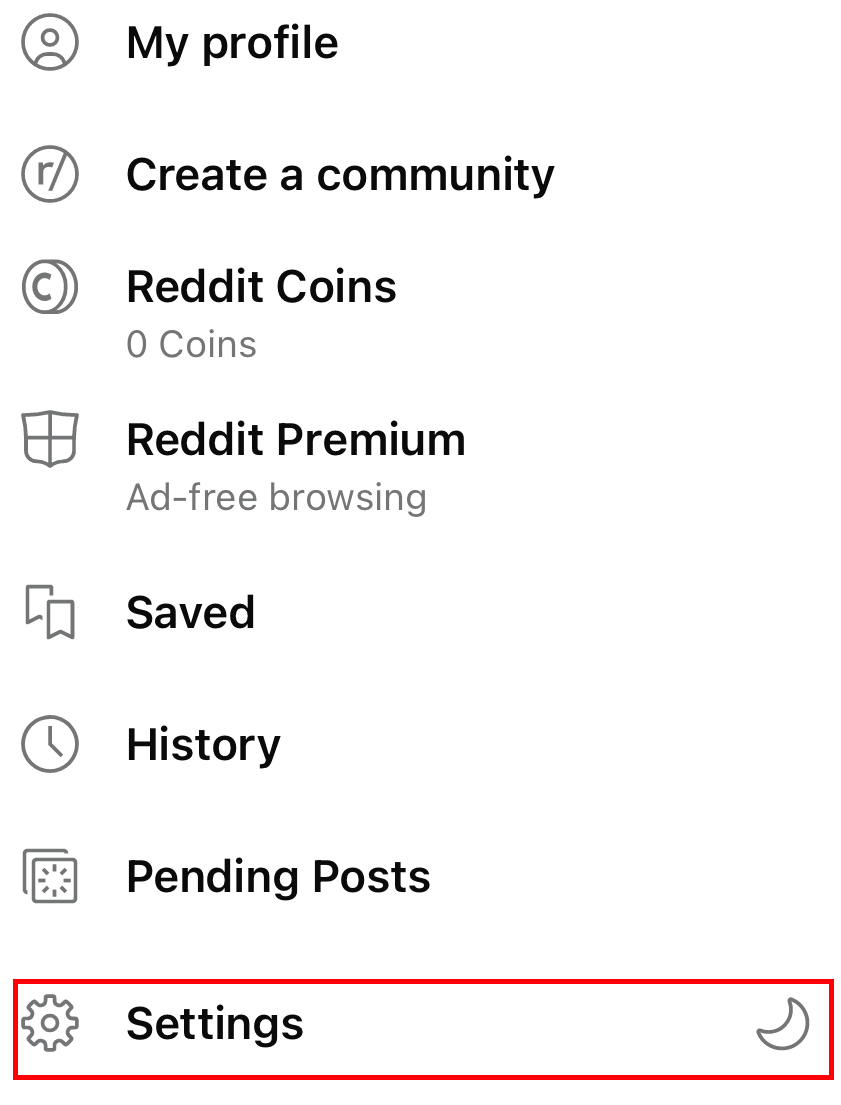Click the Pending Posts timer icon
The image size is (841, 1105).
[x=49, y=877]
